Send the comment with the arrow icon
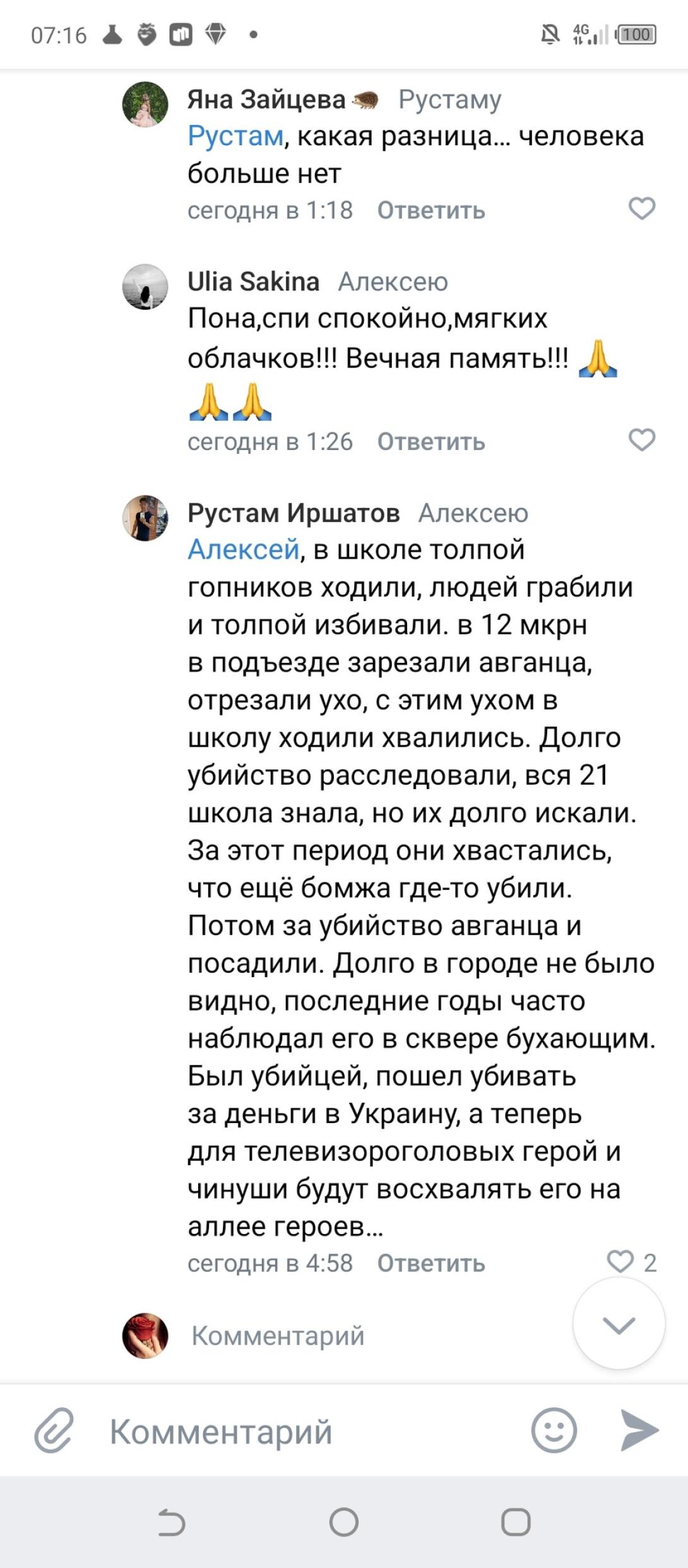Viewport: 688px width, 1568px height. tap(639, 1430)
